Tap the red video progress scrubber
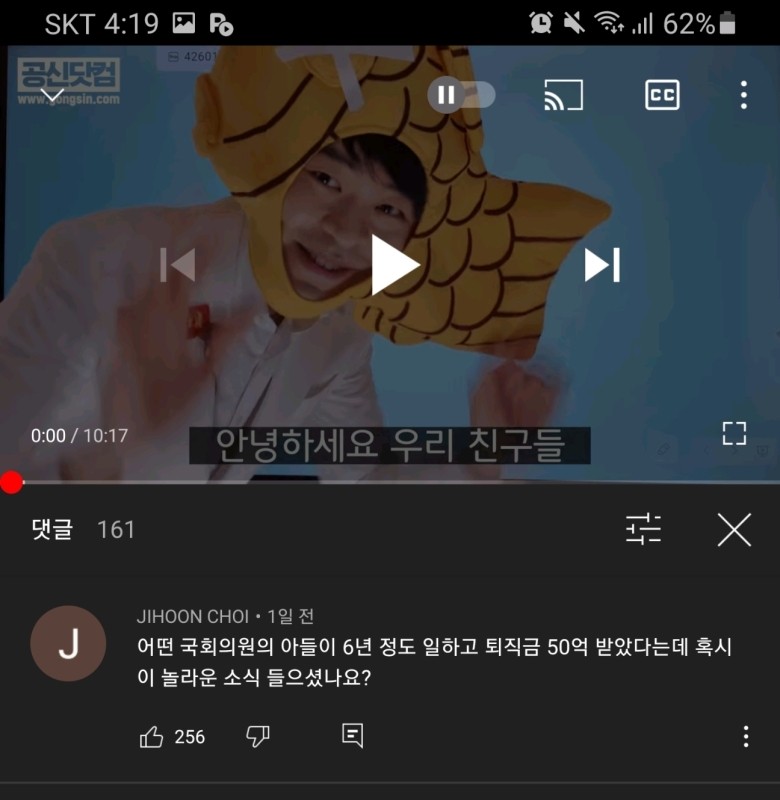 pos(11,483)
